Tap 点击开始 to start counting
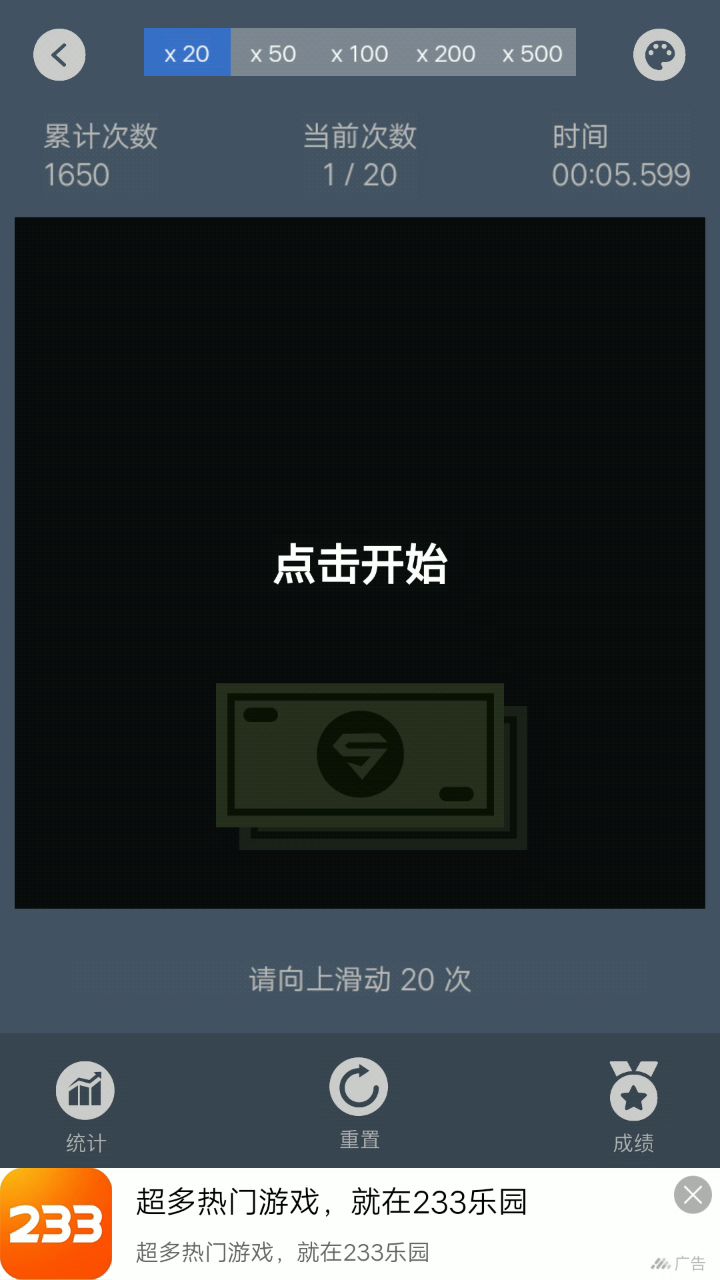 click(360, 565)
